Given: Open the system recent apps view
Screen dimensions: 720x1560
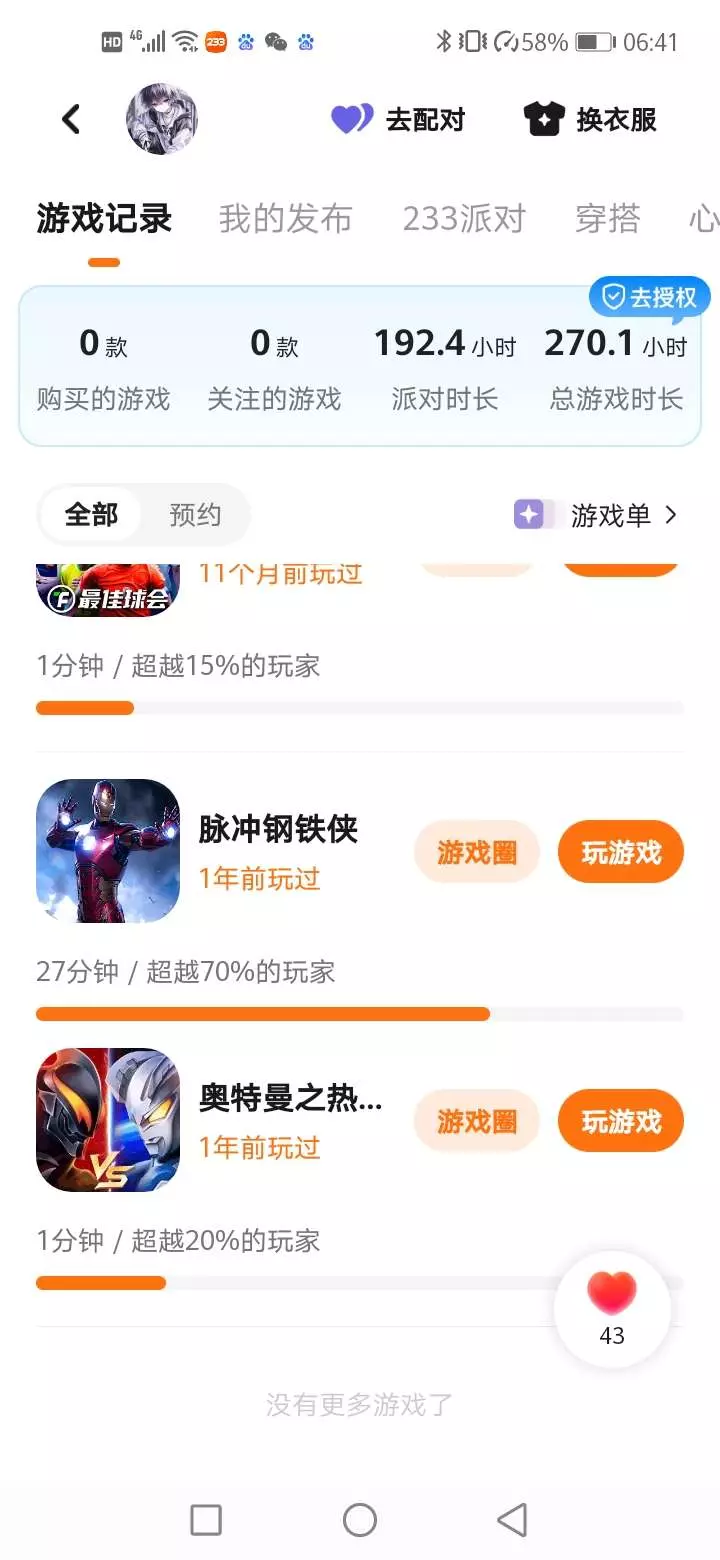Looking at the screenshot, I should 206,1520.
